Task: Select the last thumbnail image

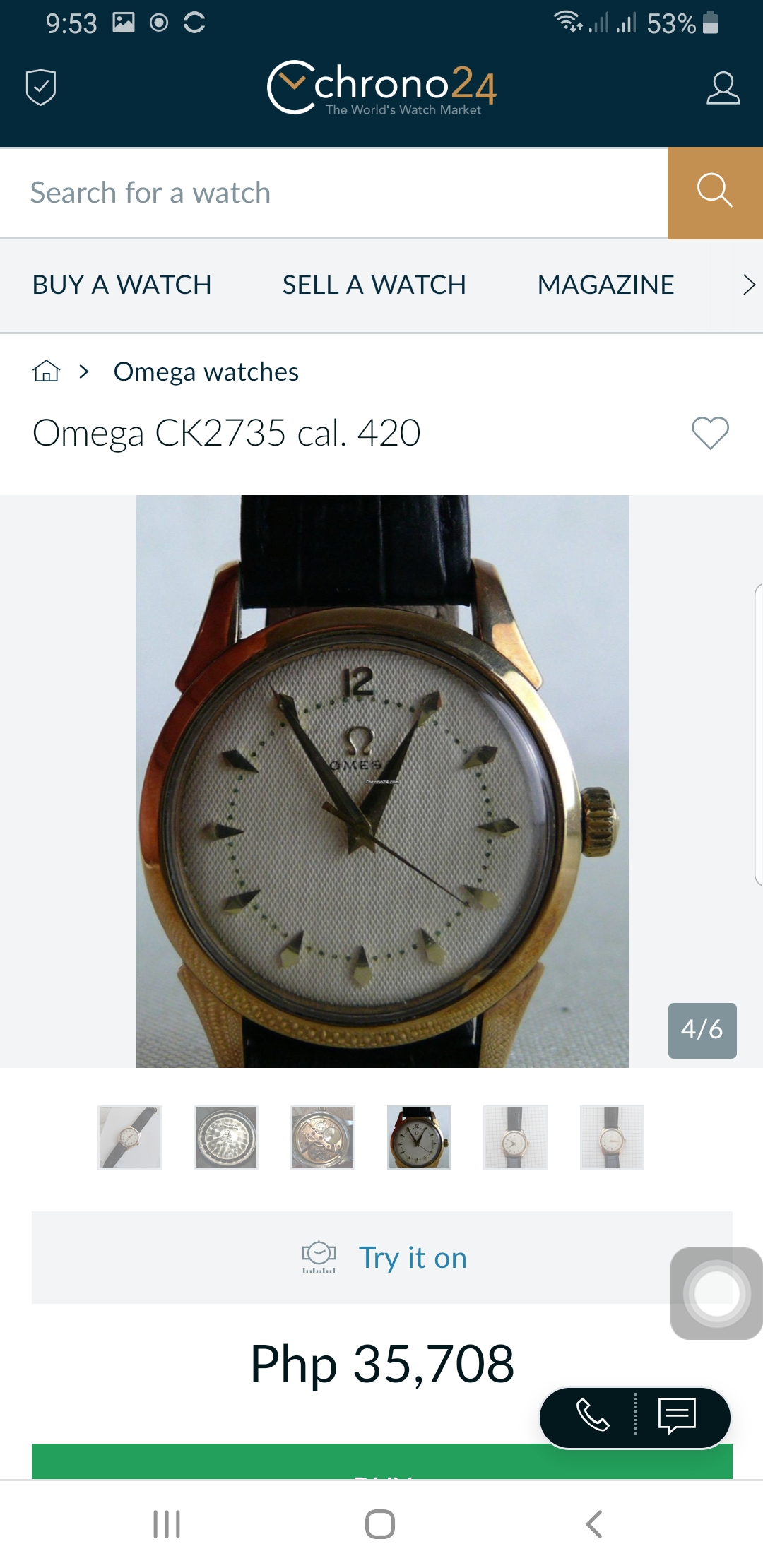Action: [612, 1137]
